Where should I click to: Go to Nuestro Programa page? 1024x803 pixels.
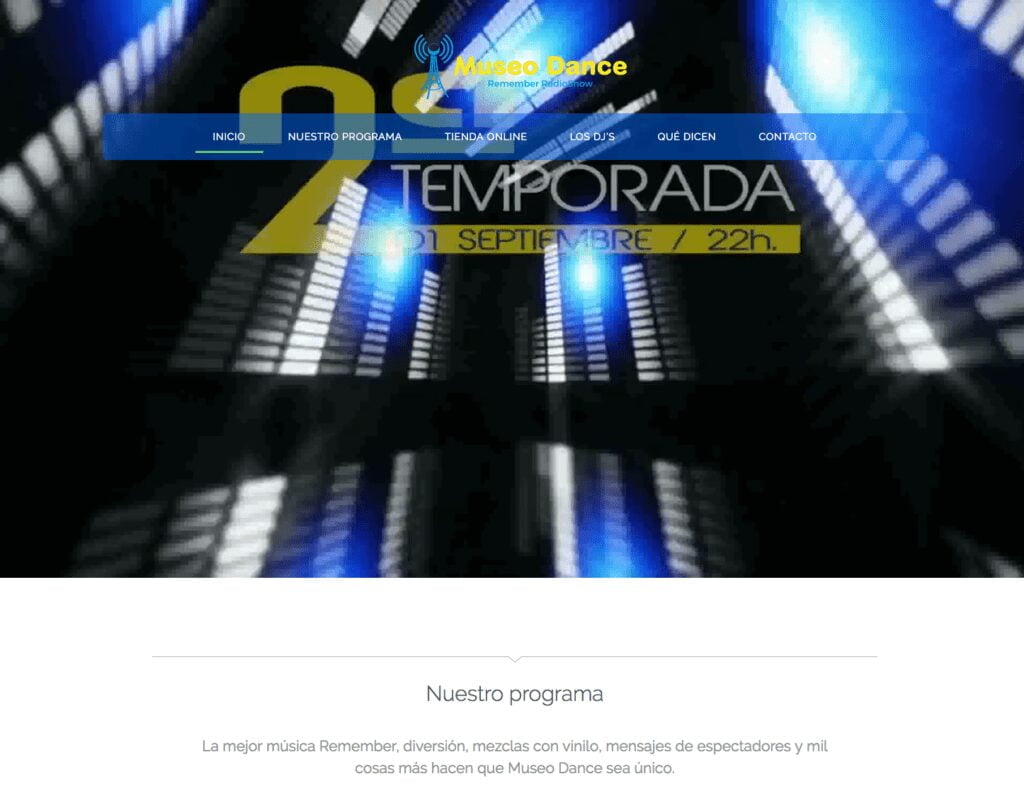345,137
